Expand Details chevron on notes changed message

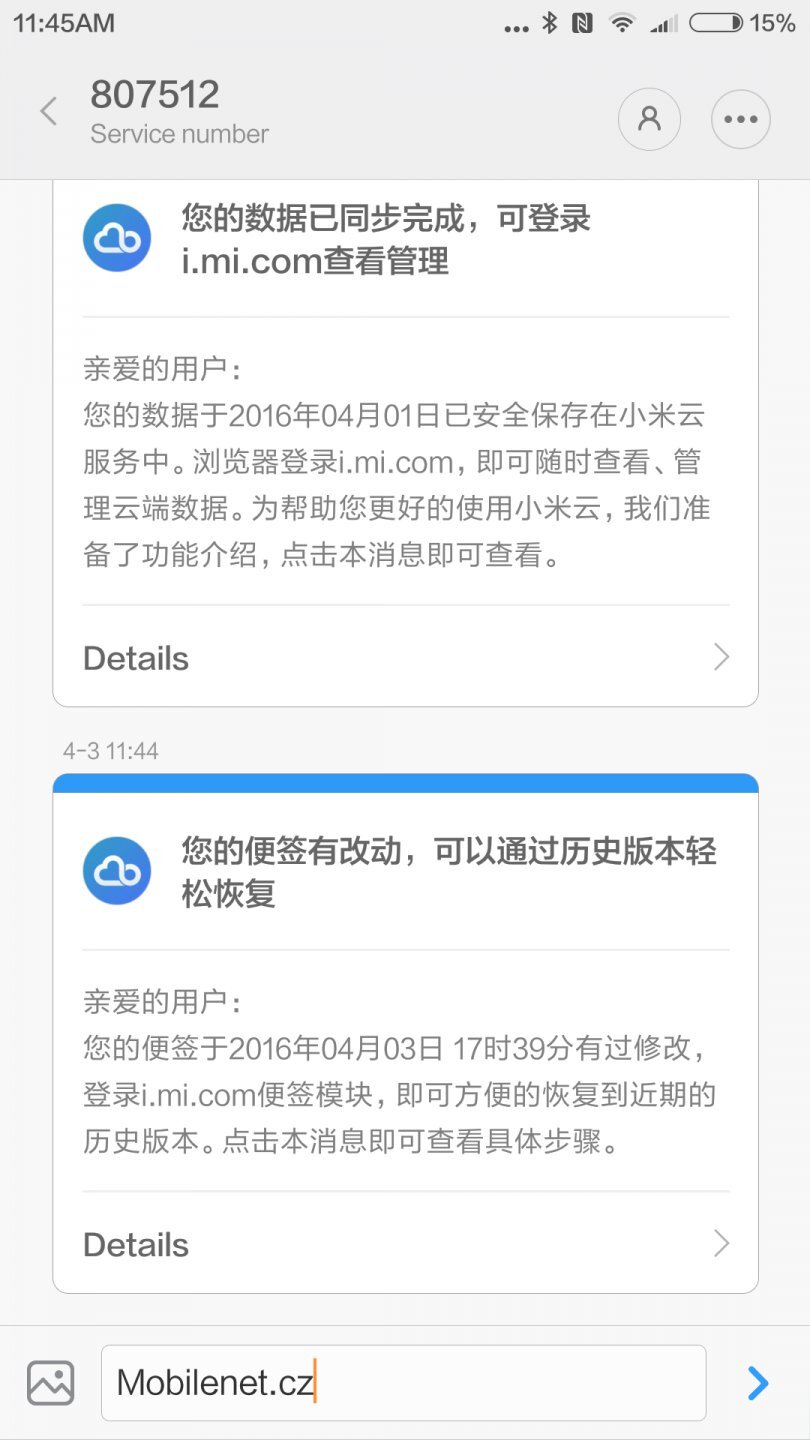(x=720, y=1243)
